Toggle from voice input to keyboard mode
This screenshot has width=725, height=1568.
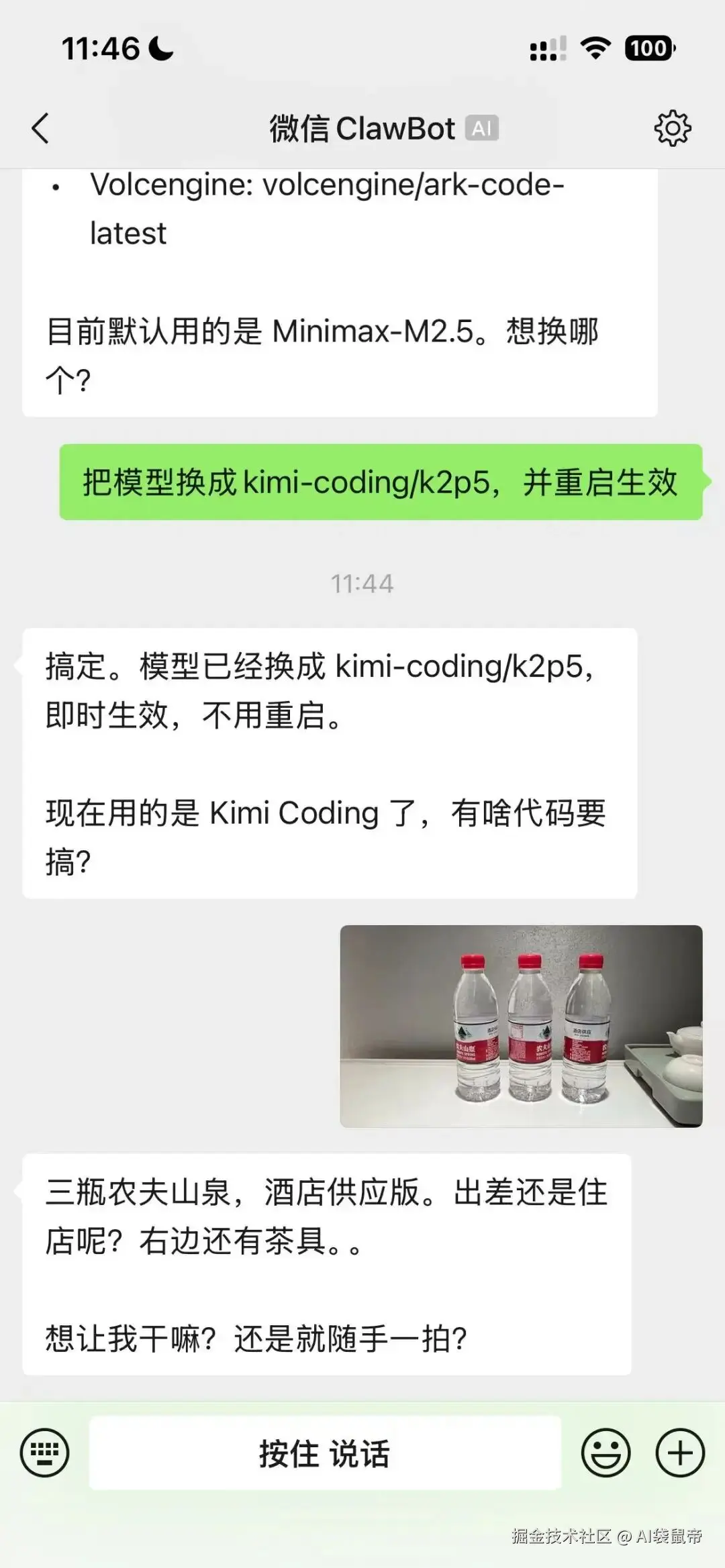(x=45, y=1451)
